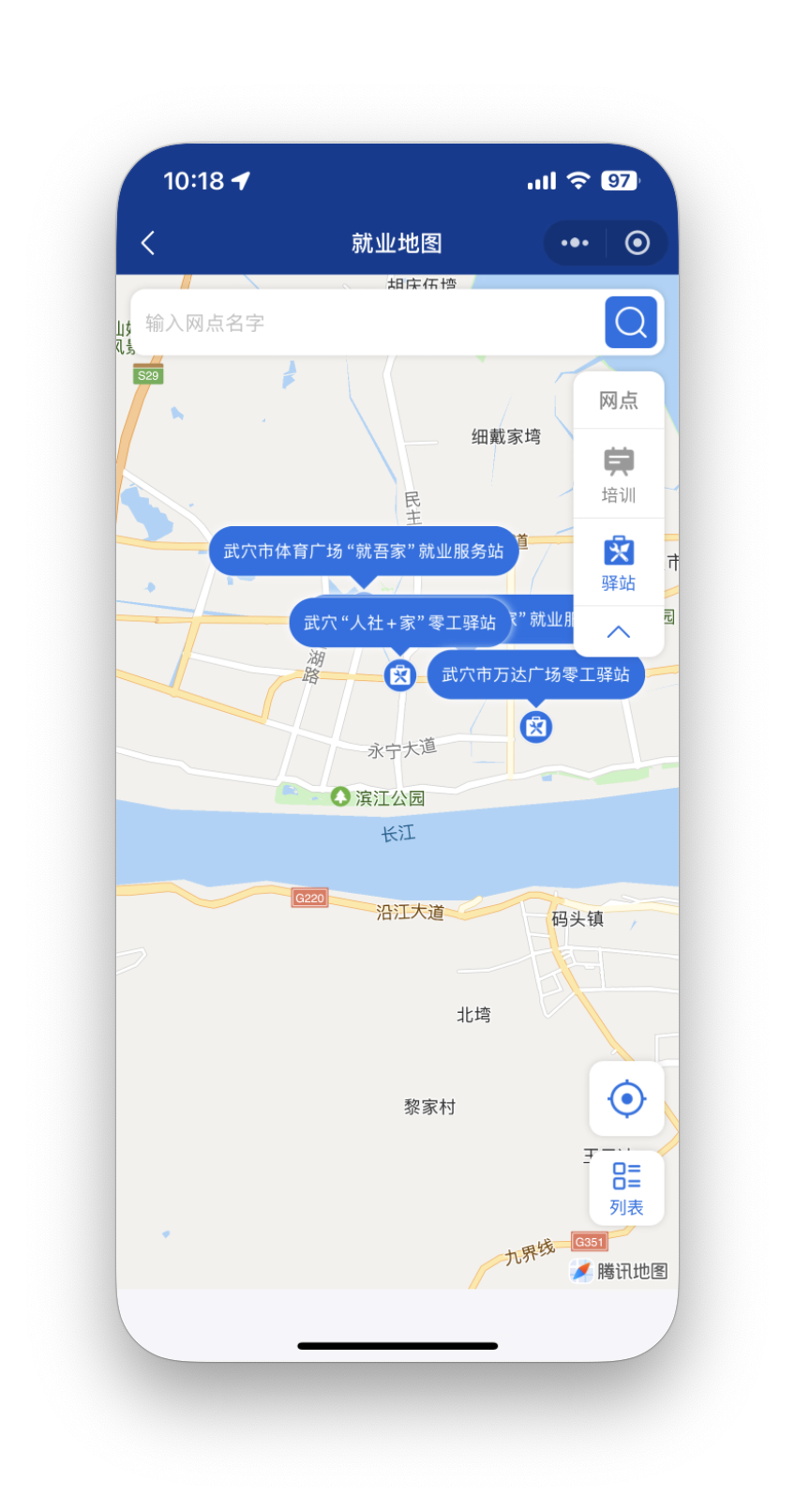Tap the capsule circle exit button
The width and height of the screenshot is (795, 1512).
(x=637, y=242)
